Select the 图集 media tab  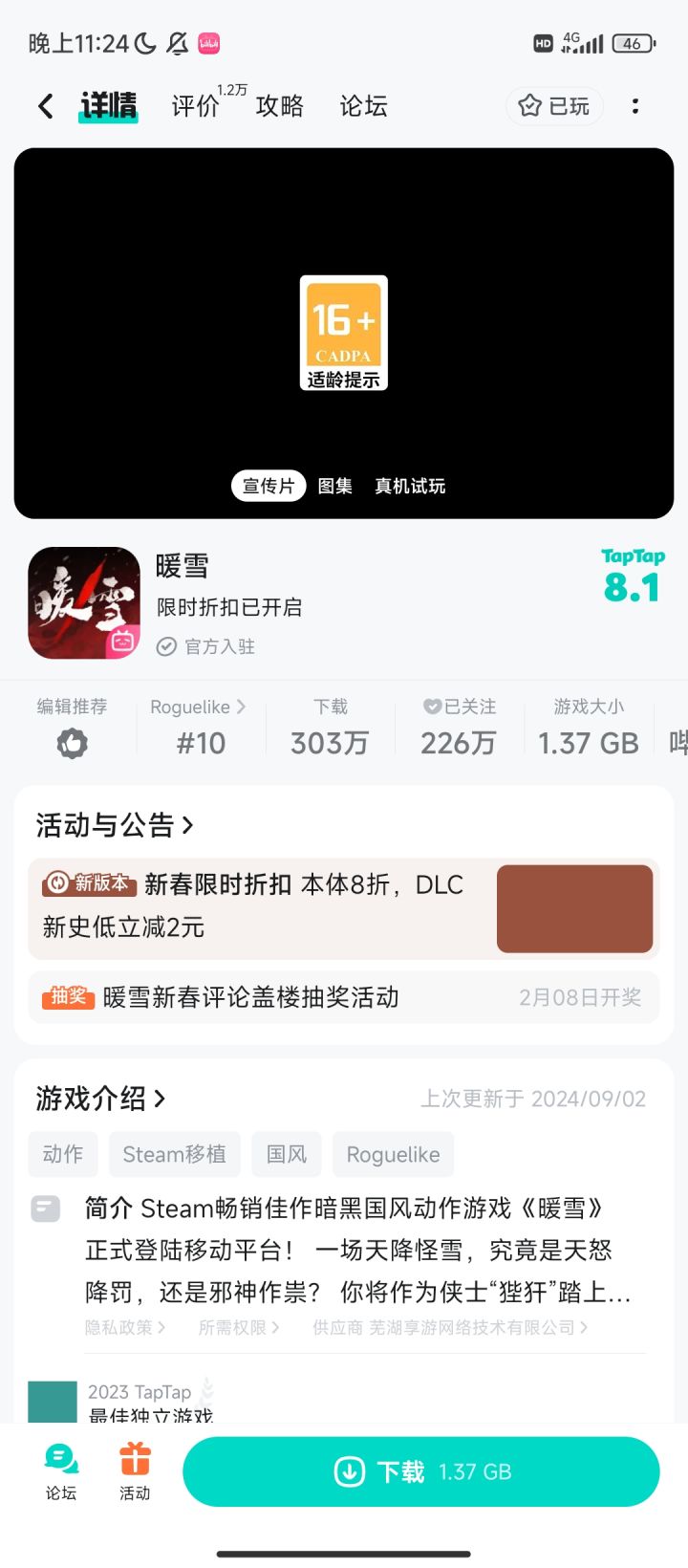(x=335, y=486)
